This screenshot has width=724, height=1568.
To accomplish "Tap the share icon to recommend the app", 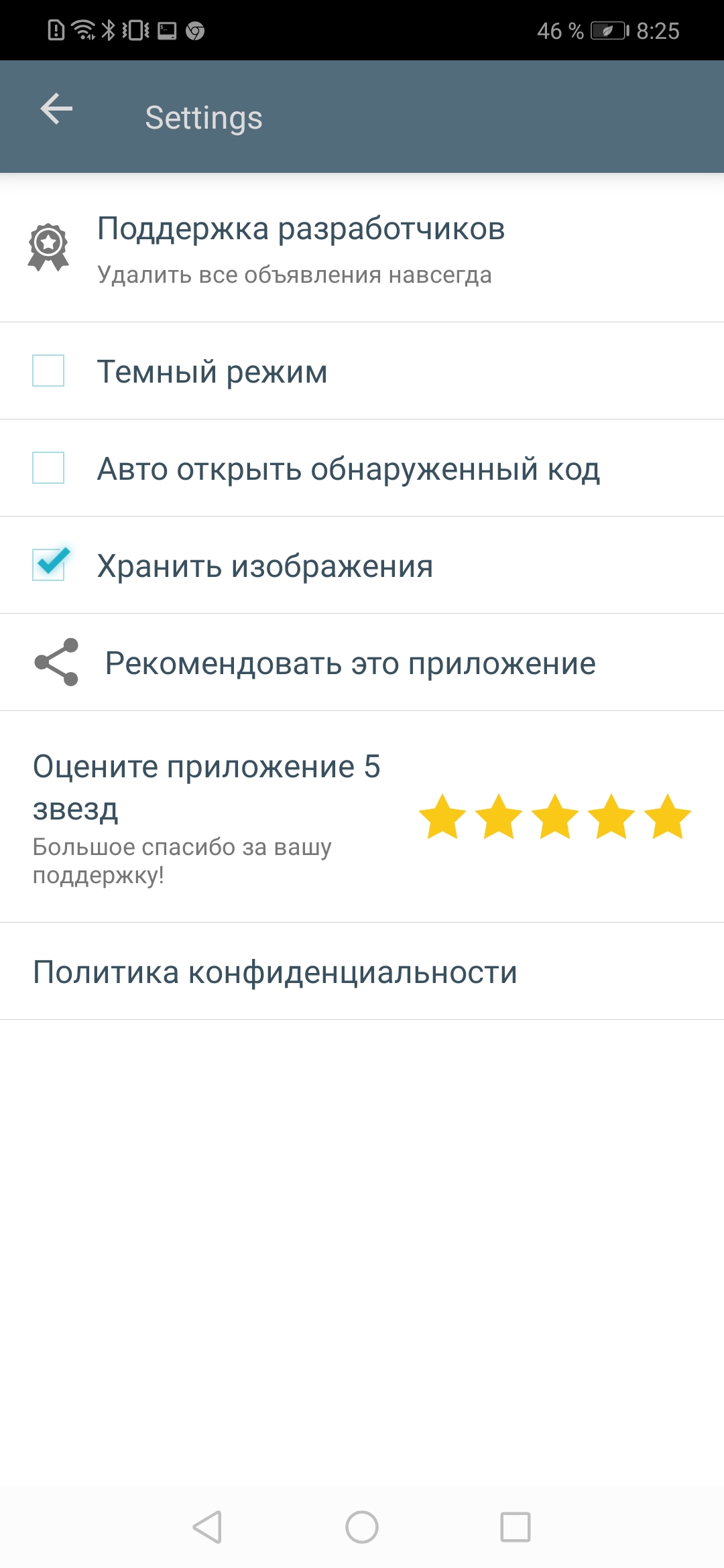I will 56,662.
